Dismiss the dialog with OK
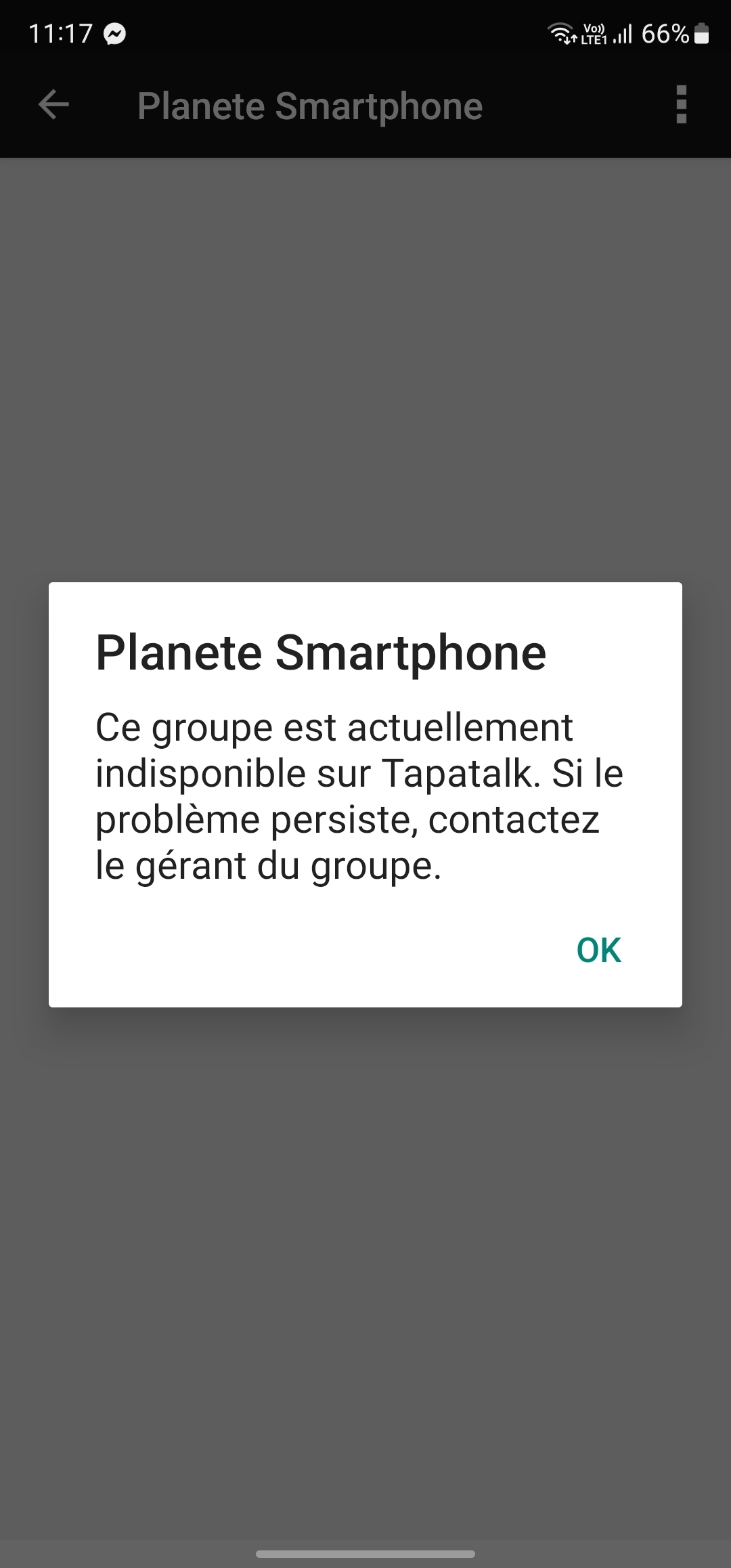 pos(598,950)
